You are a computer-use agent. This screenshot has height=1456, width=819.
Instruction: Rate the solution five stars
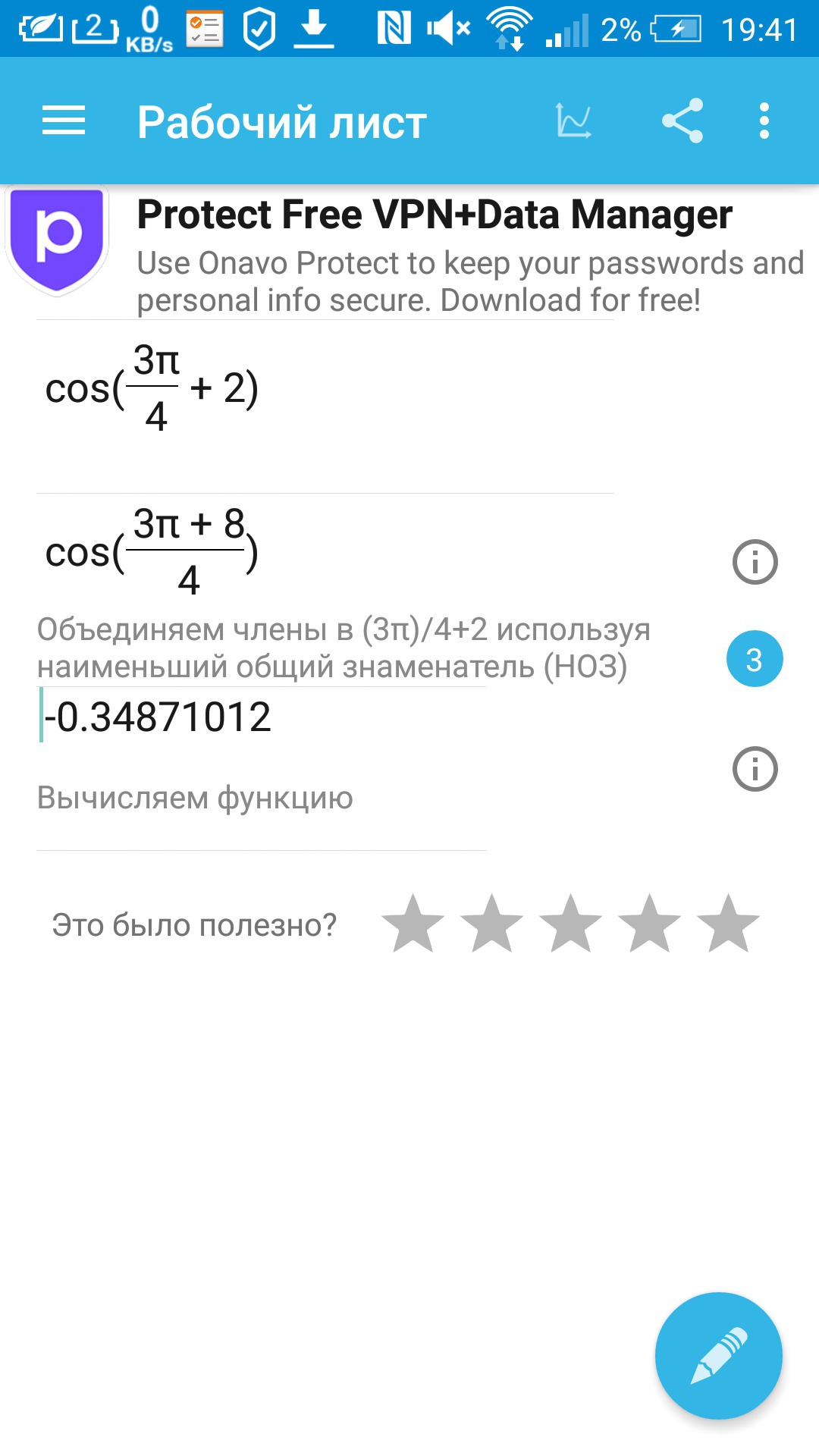pyautogui.click(x=729, y=924)
